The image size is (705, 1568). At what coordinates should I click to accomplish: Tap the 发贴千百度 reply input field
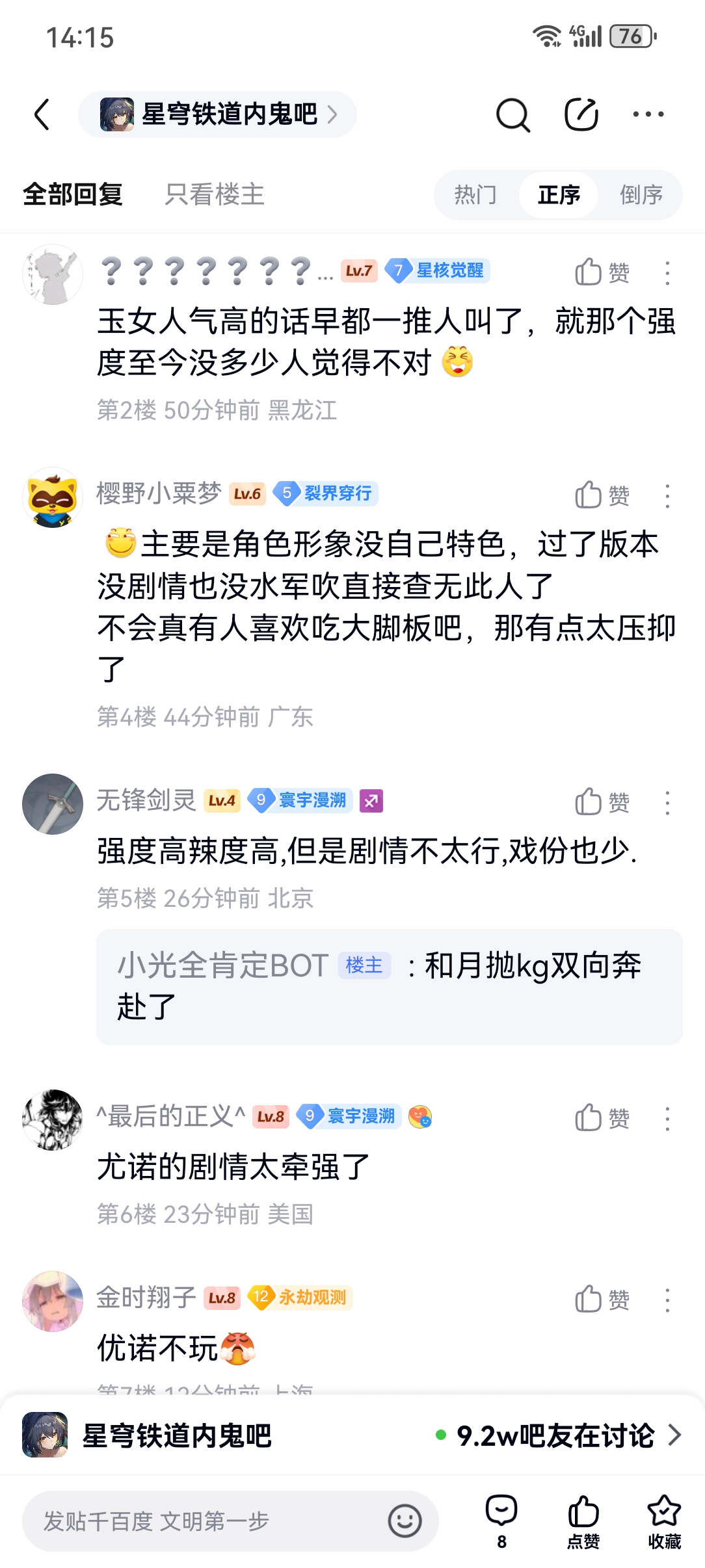coord(208,1521)
